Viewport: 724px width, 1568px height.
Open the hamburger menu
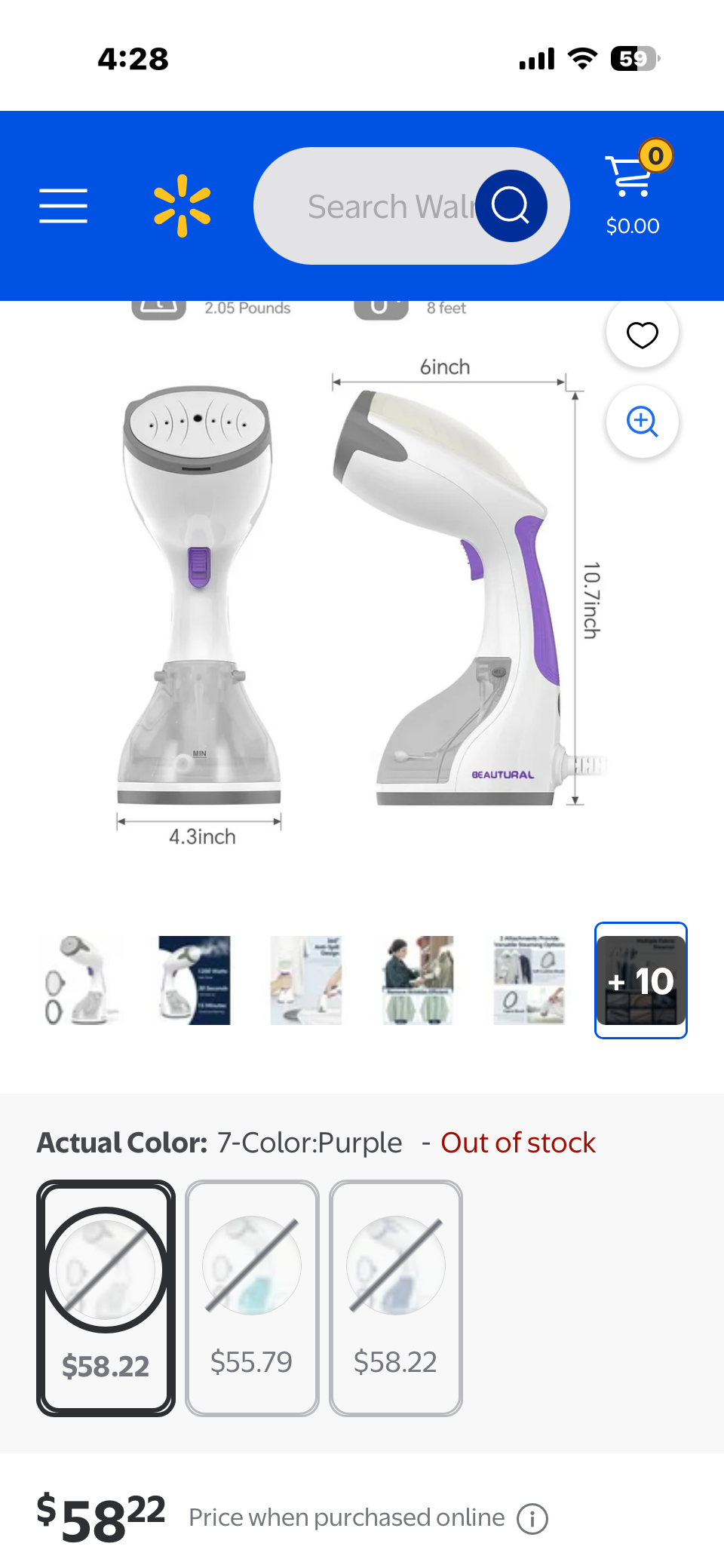click(x=63, y=206)
